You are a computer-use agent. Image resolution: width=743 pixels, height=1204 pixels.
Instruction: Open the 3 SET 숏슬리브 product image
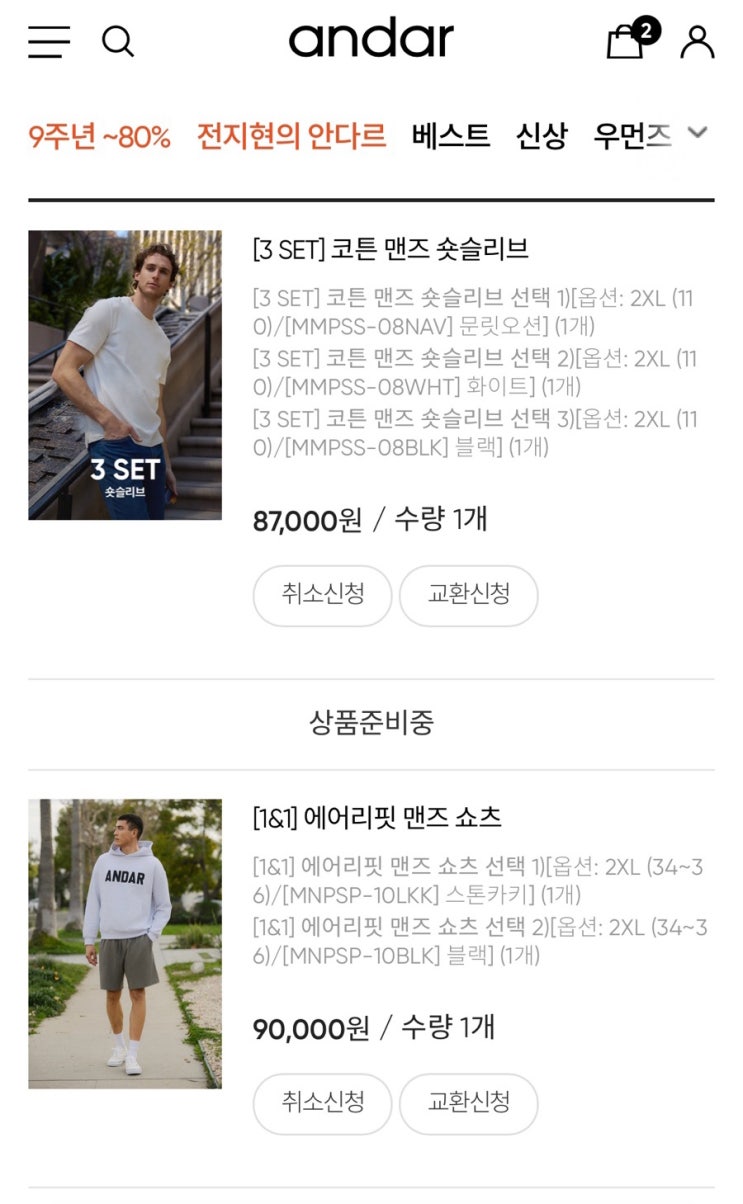[125, 375]
